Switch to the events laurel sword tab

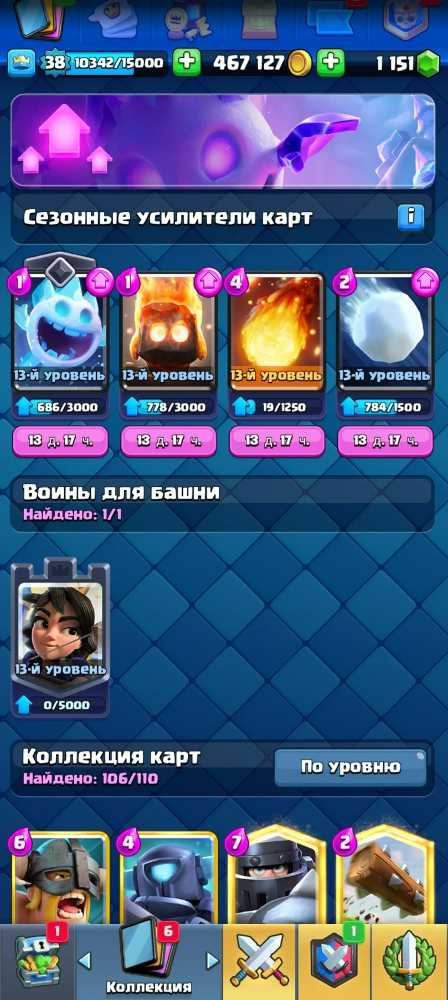point(410,962)
